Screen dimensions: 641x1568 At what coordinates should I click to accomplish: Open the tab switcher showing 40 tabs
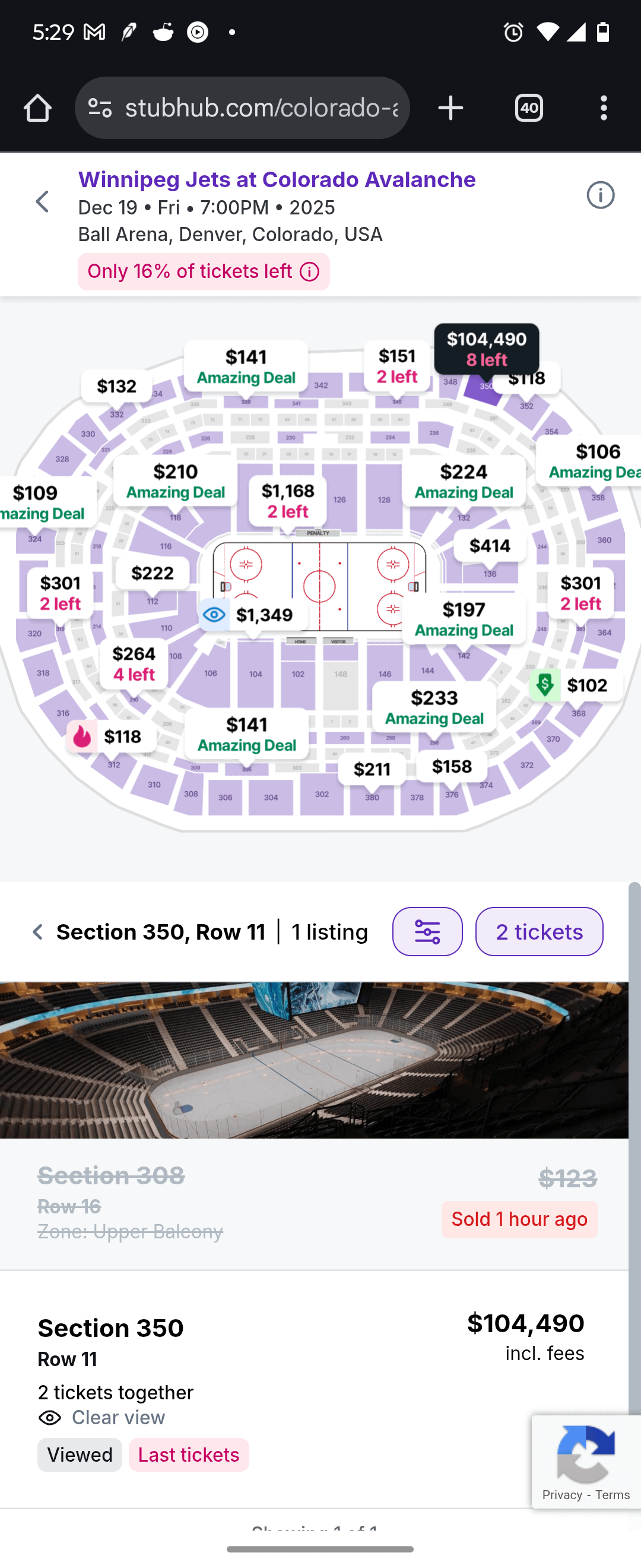click(528, 108)
